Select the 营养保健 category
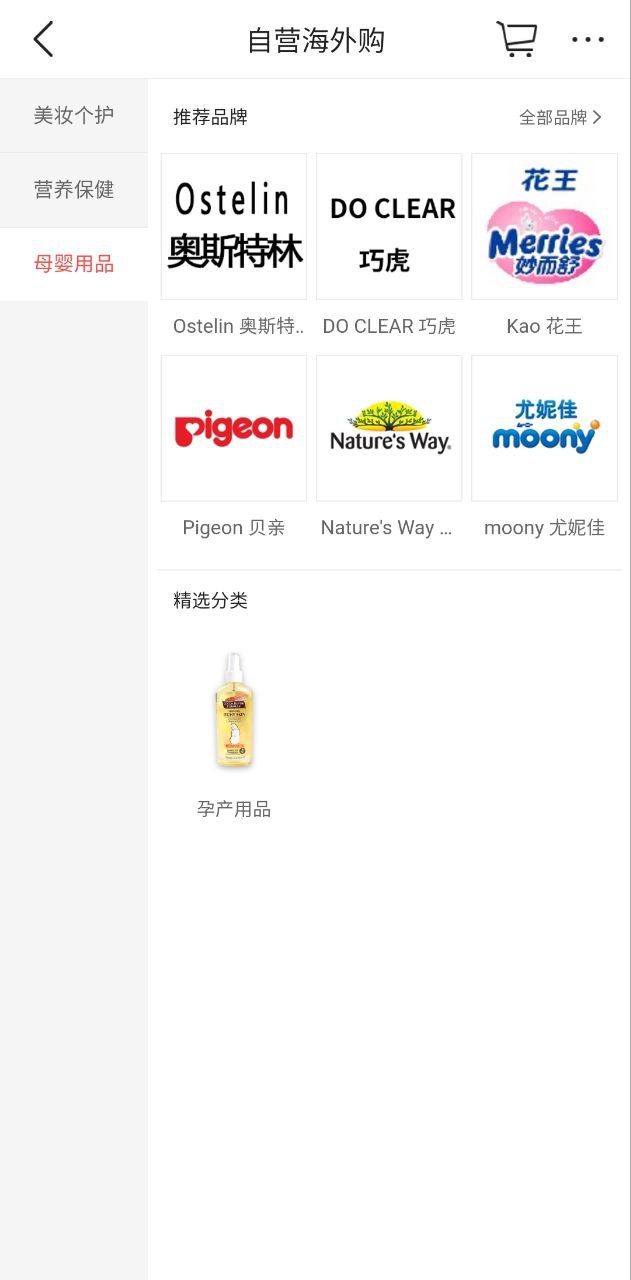This screenshot has height=1280, width=631. 74,189
